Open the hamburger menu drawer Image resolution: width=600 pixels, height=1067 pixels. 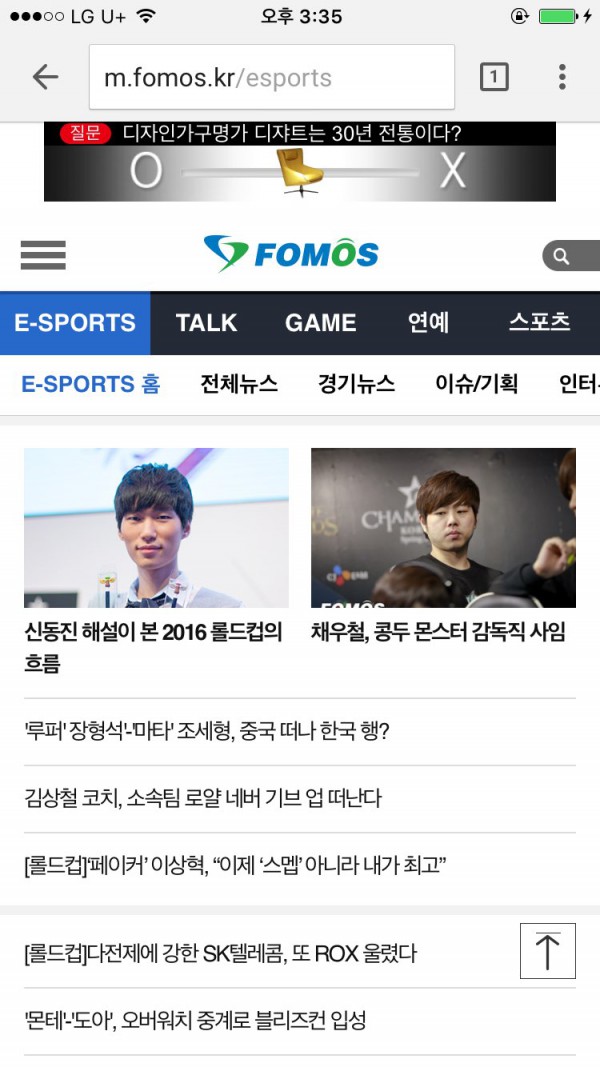tap(43, 255)
